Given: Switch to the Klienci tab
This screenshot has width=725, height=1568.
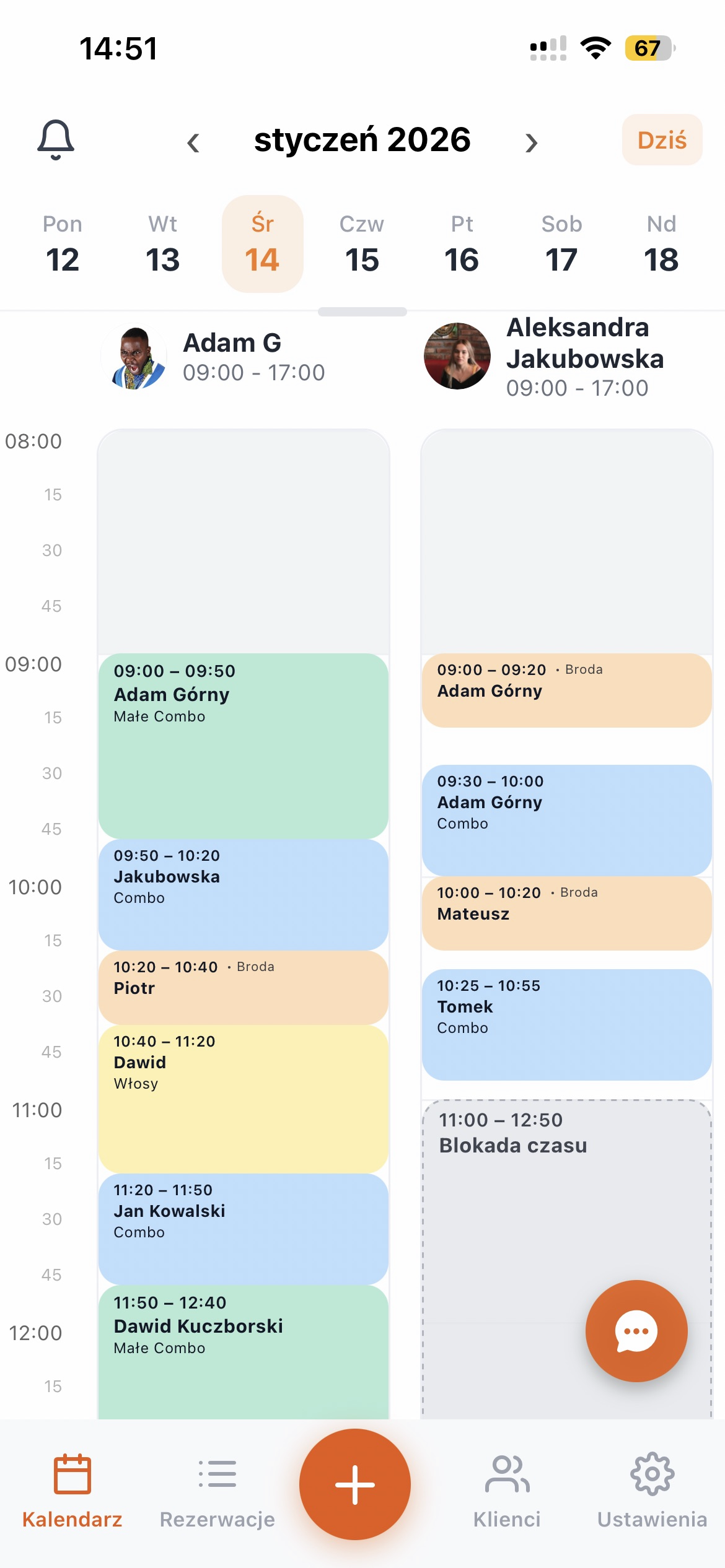Looking at the screenshot, I should click(x=507, y=1491).
